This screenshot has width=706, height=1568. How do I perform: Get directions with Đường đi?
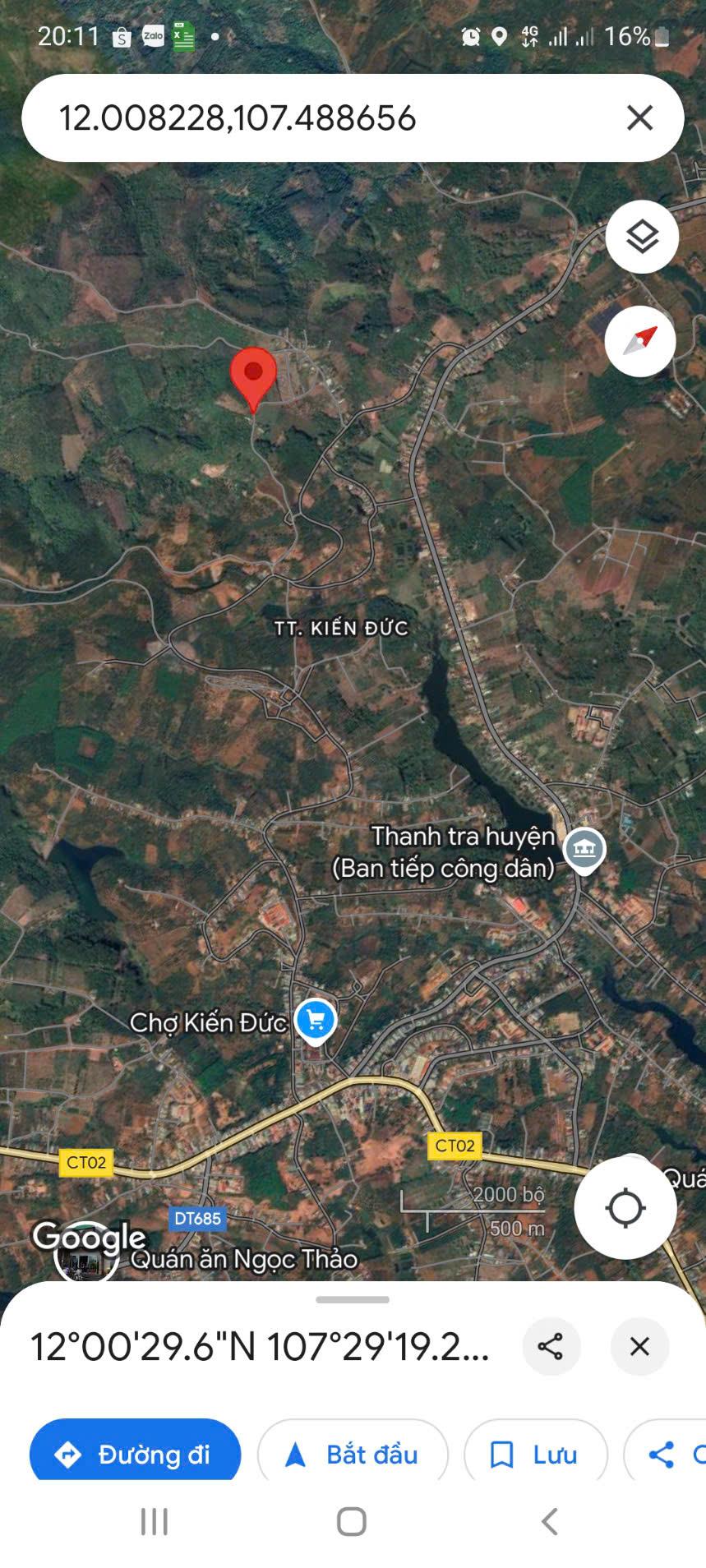click(136, 1455)
